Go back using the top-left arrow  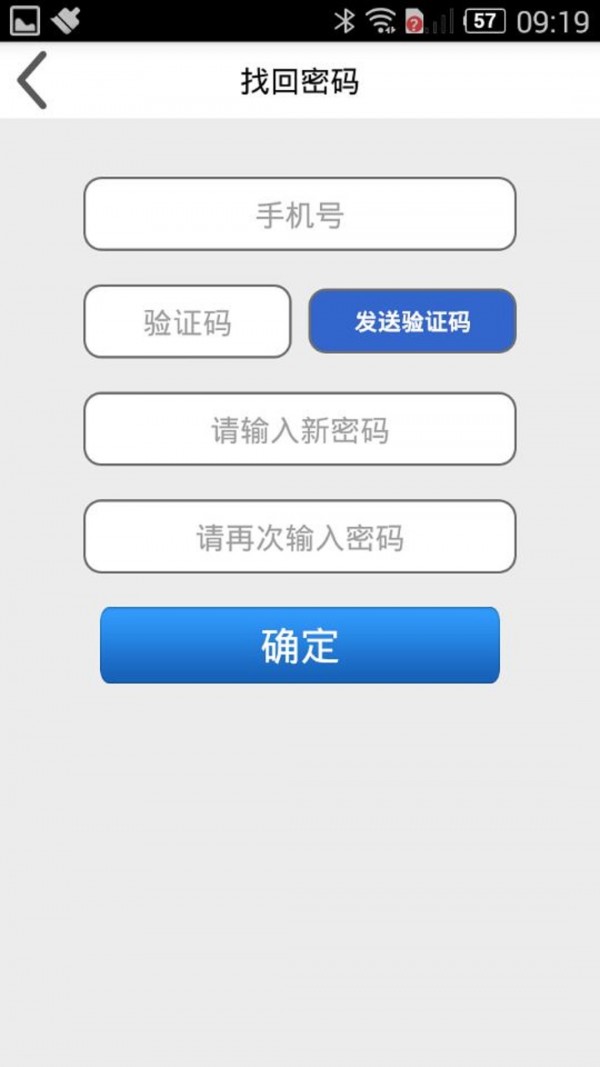(x=33, y=80)
